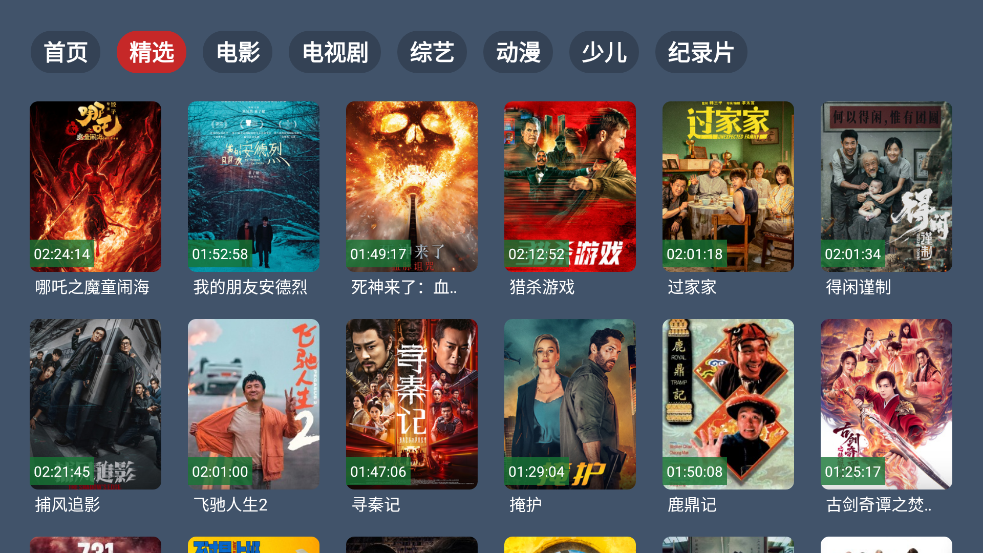Select the 寻秦记 movie
The height and width of the screenshot is (553, 983).
[x=411, y=404]
